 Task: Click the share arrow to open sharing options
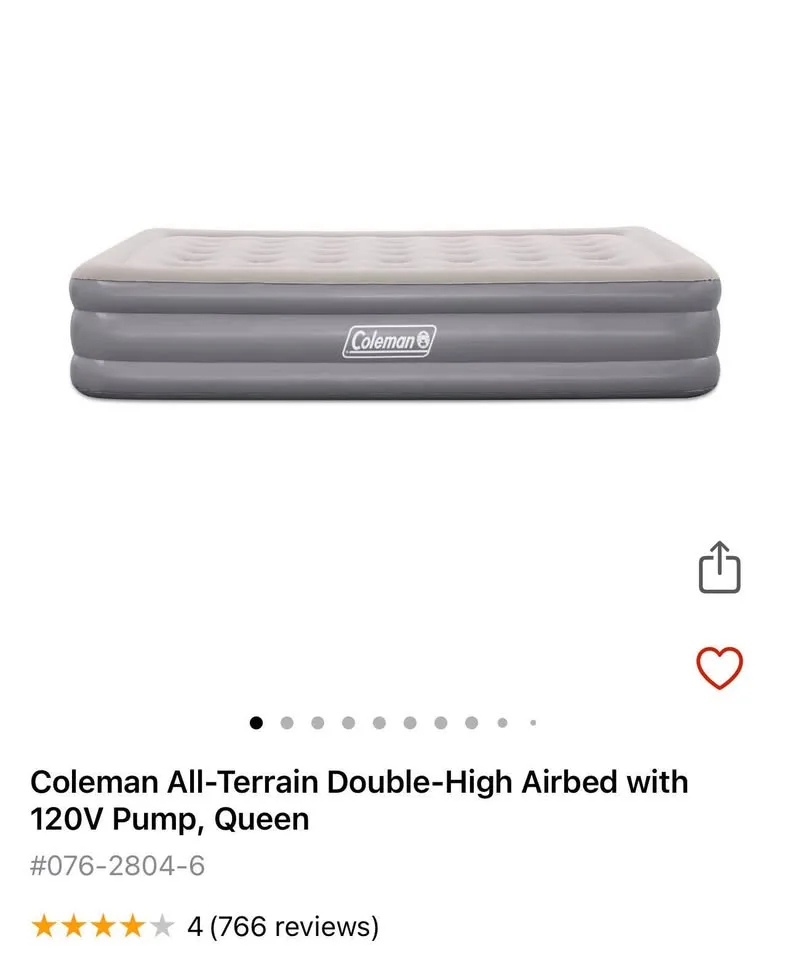(x=718, y=565)
